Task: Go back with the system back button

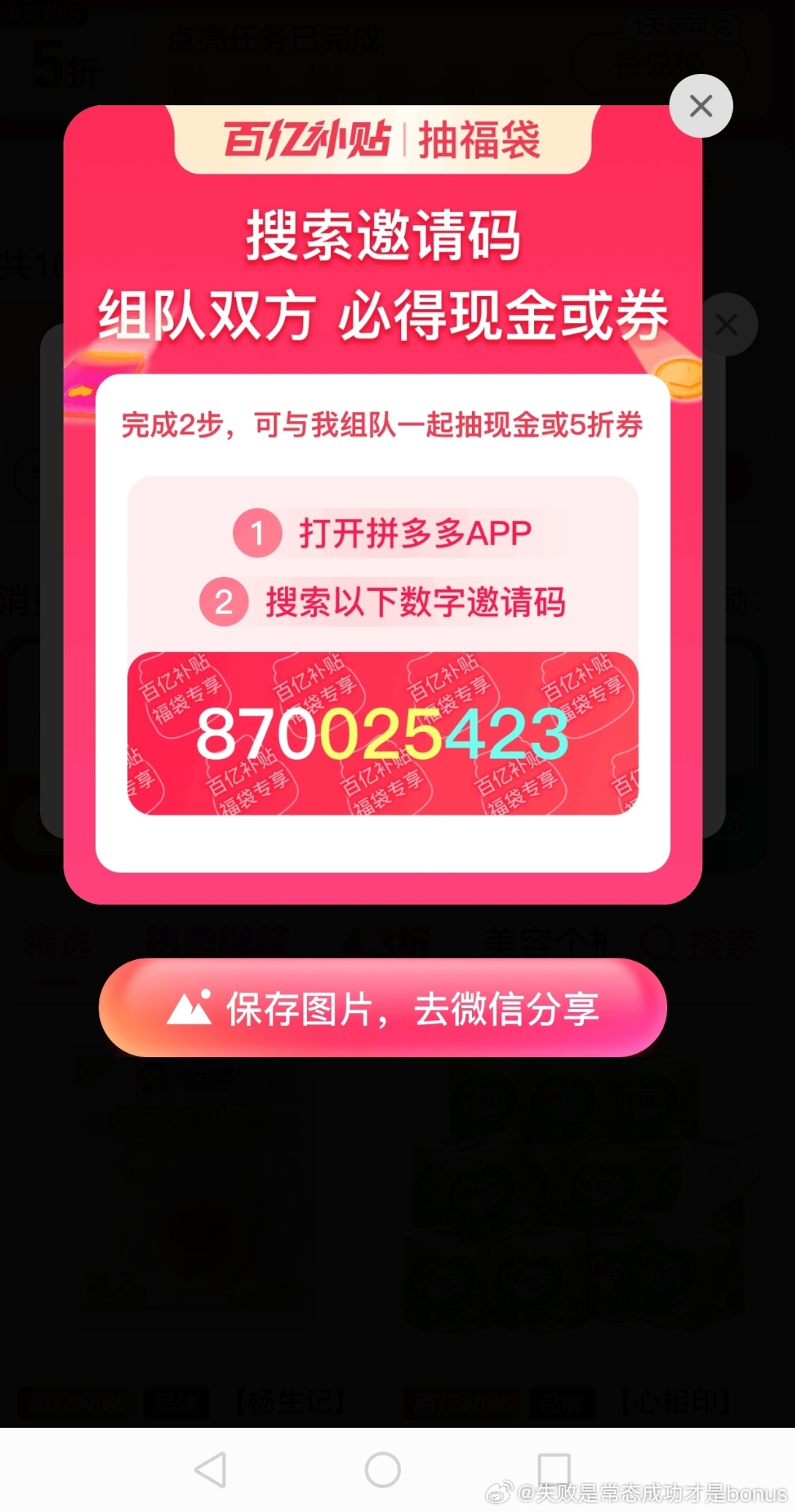Action: coord(211,1469)
